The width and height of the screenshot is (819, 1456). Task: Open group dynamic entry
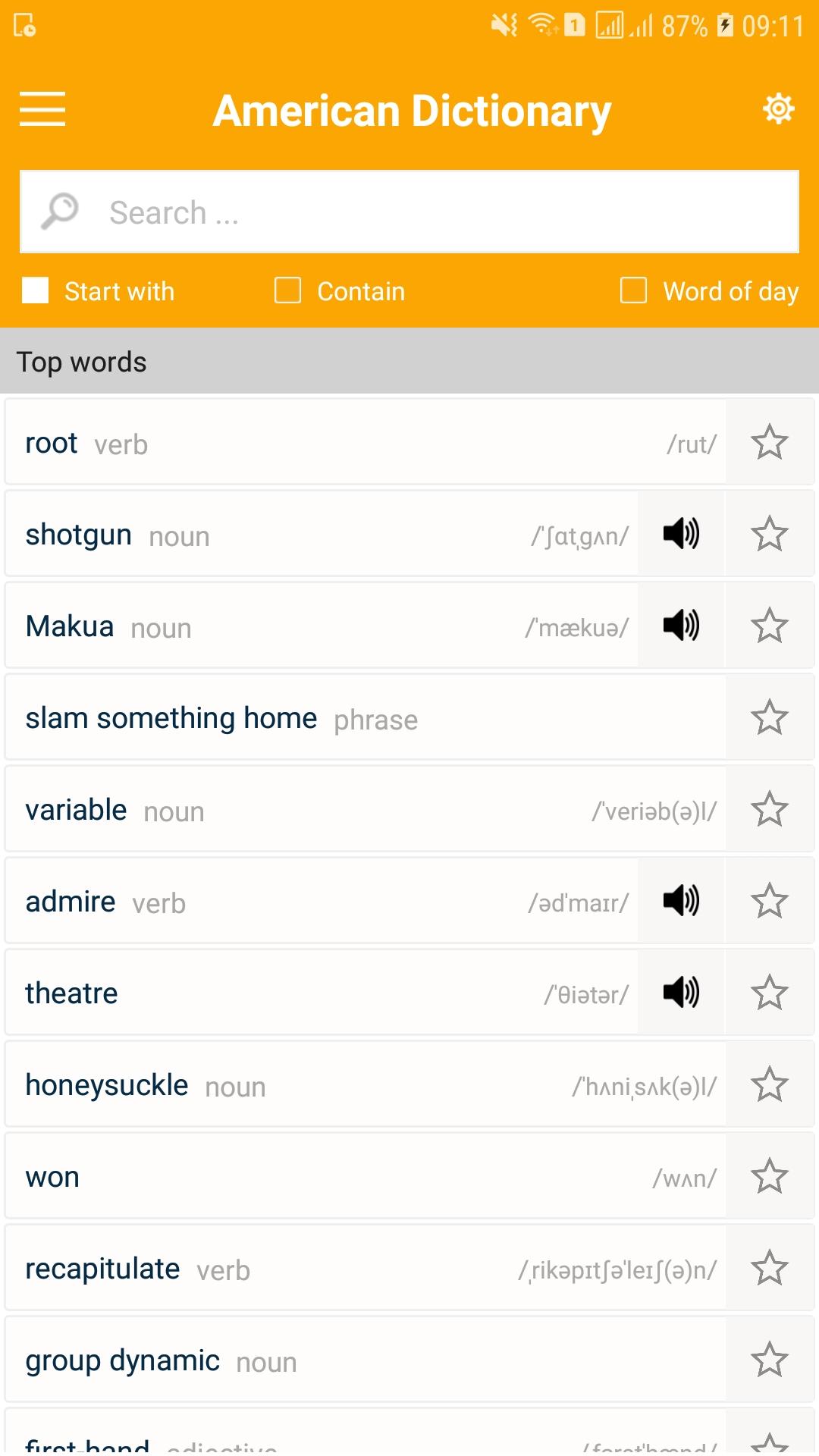point(303,1360)
